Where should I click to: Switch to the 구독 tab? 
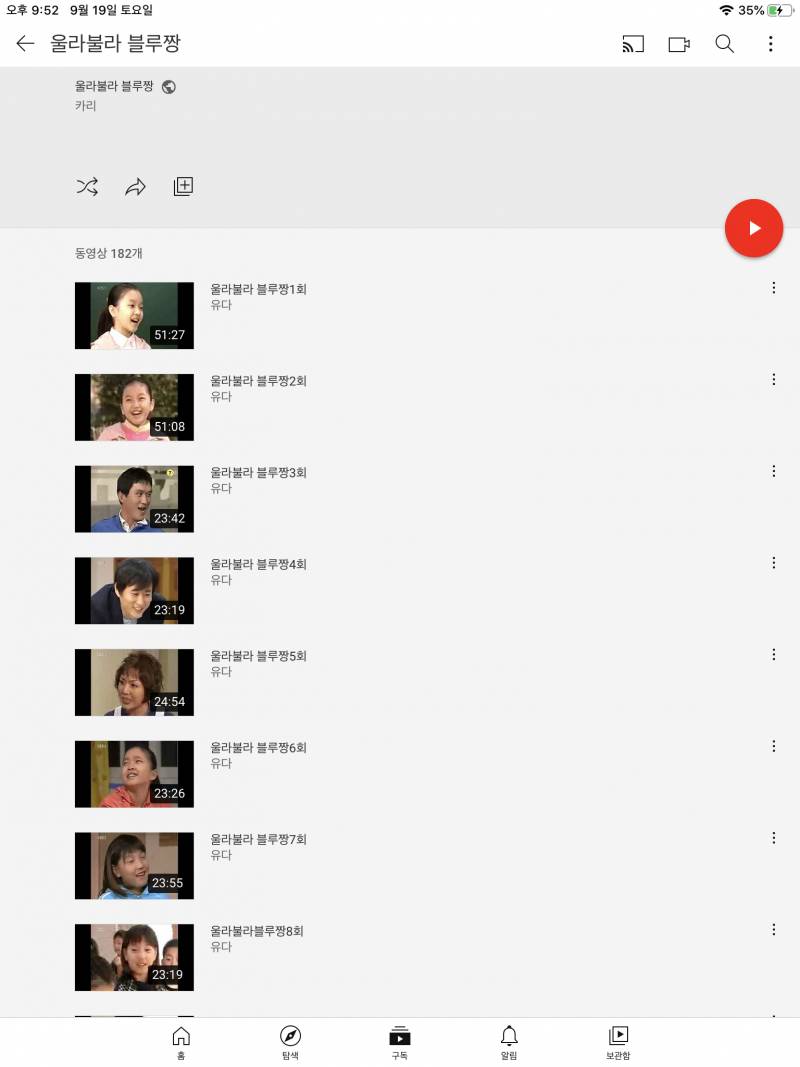tap(399, 1042)
